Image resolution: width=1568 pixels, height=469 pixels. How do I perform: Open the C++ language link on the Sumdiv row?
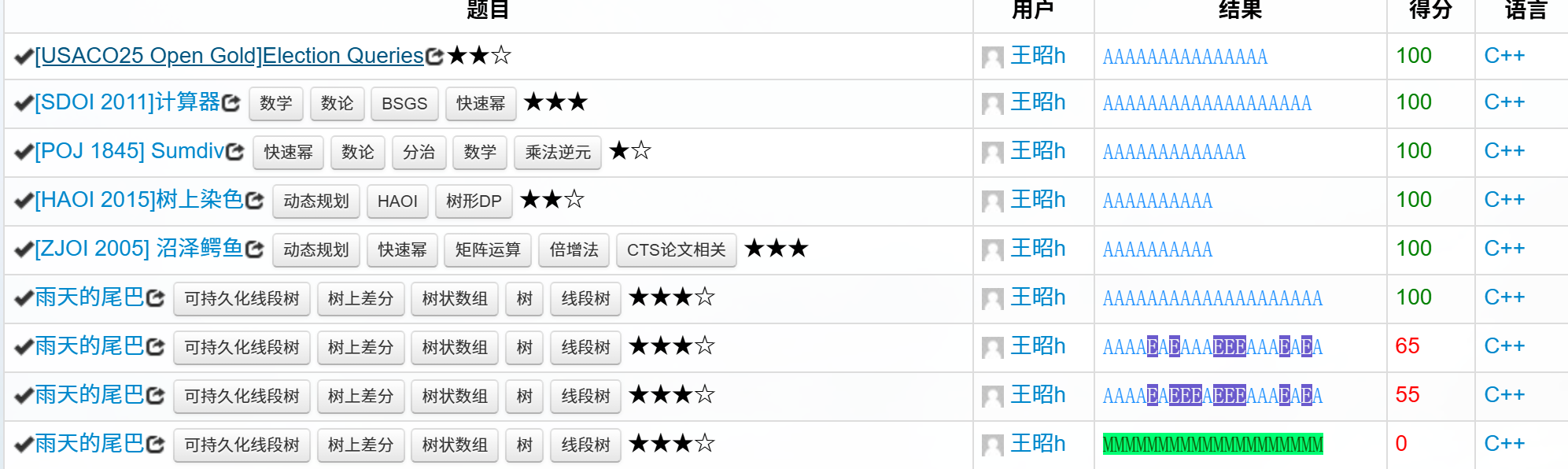(x=1503, y=151)
